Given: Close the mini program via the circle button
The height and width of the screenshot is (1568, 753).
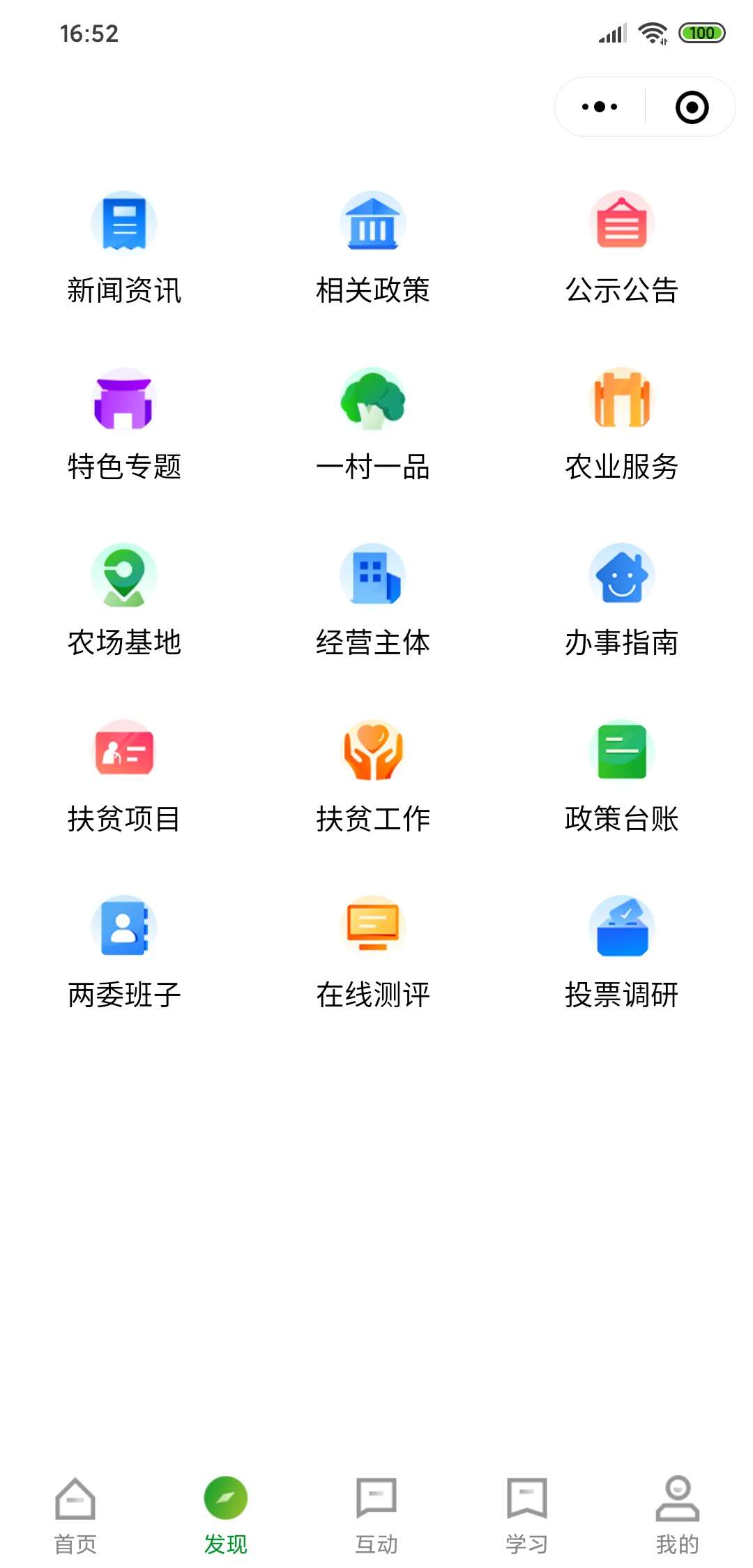Looking at the screenshot, I should (x=692, y=107).
